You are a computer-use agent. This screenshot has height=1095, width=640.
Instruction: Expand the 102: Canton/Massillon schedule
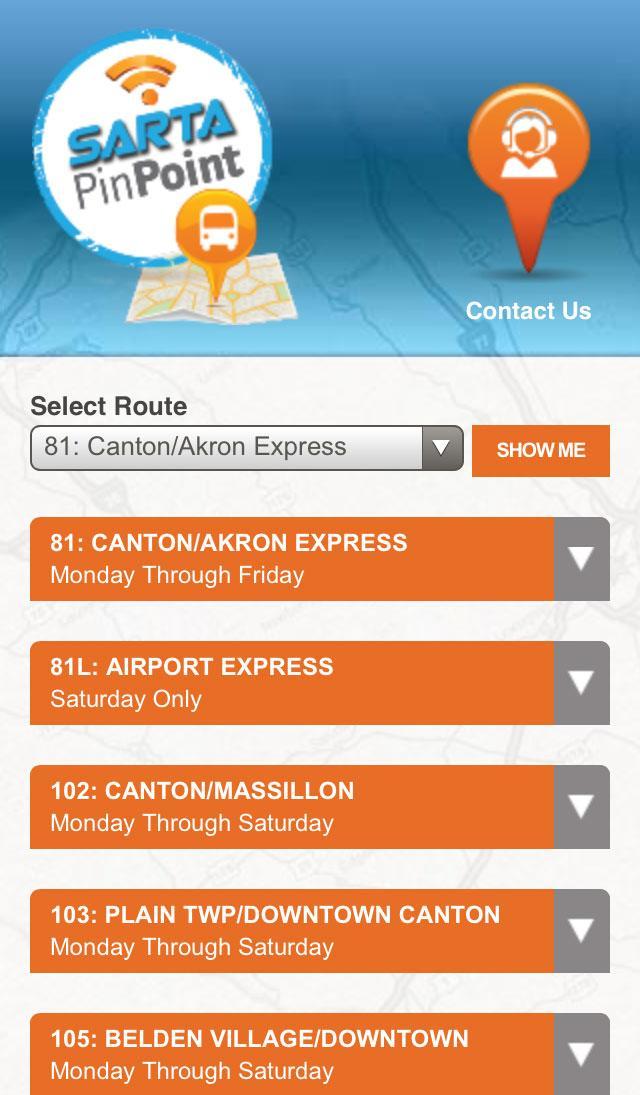pyautogui.click(x=581, y=807)
